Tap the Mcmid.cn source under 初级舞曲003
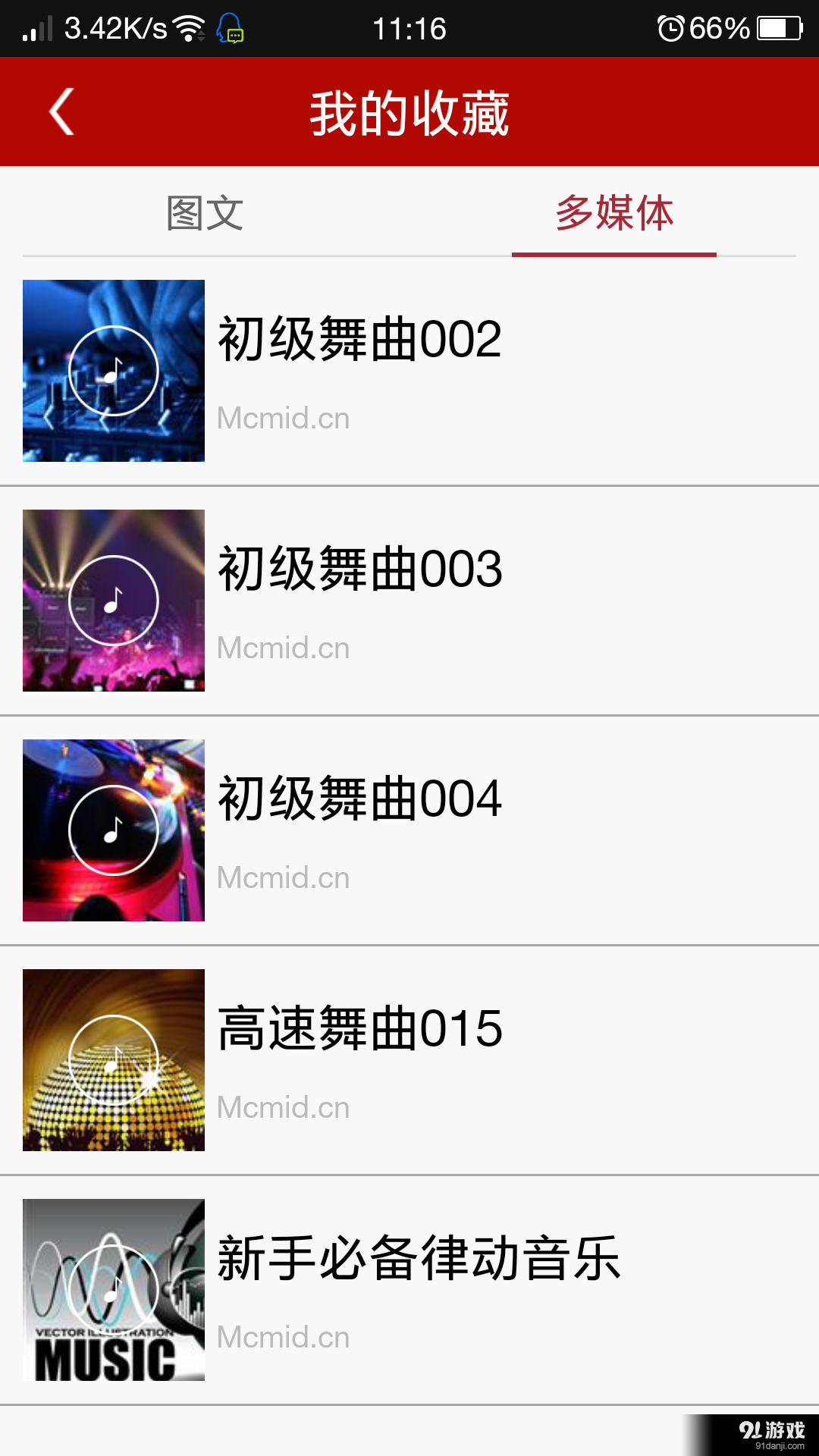Screen dimensions: 819x1456 click(x=283, y=648)
